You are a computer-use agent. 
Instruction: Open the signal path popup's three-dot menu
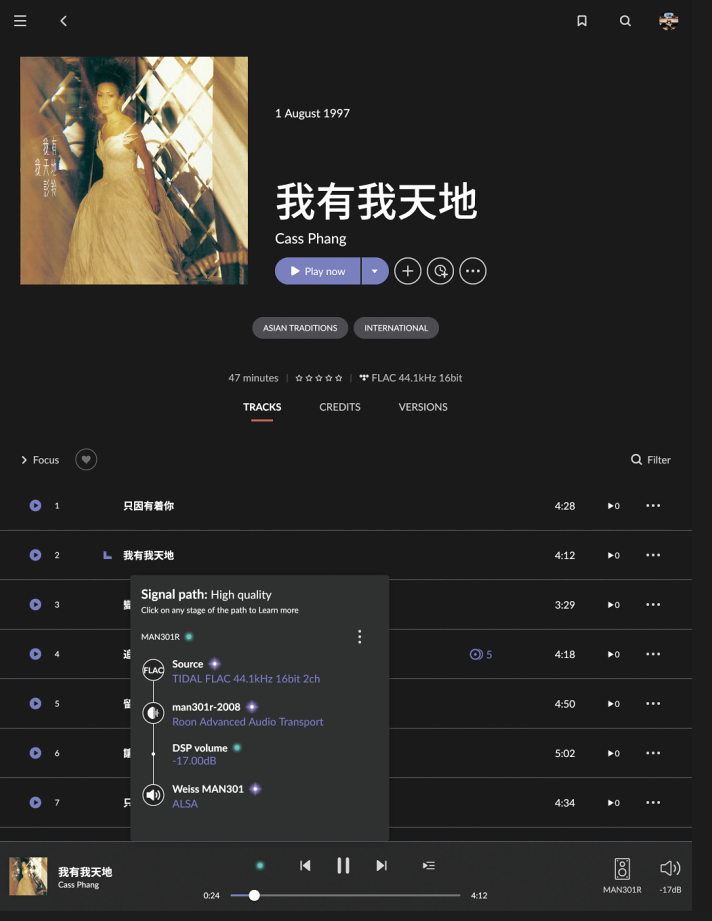tap(360, 637)
